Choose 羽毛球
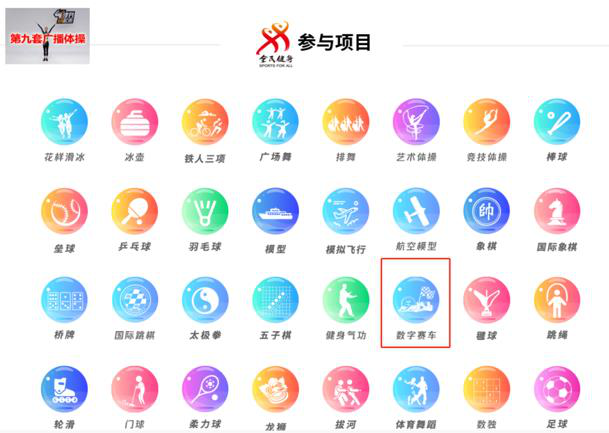This screenshot has height=433, width=609. coord(205,211)
